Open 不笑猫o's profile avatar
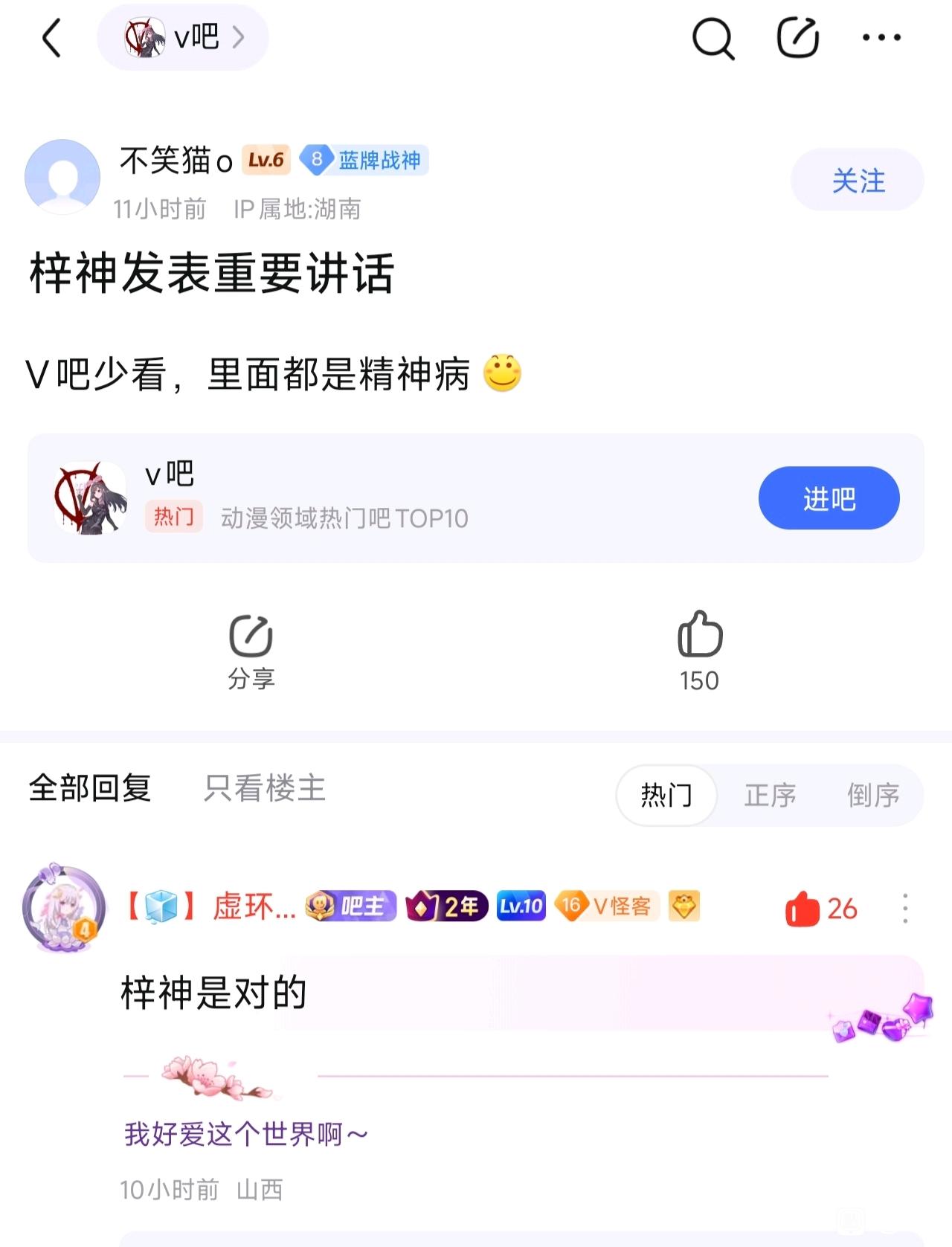 [62, 177]
